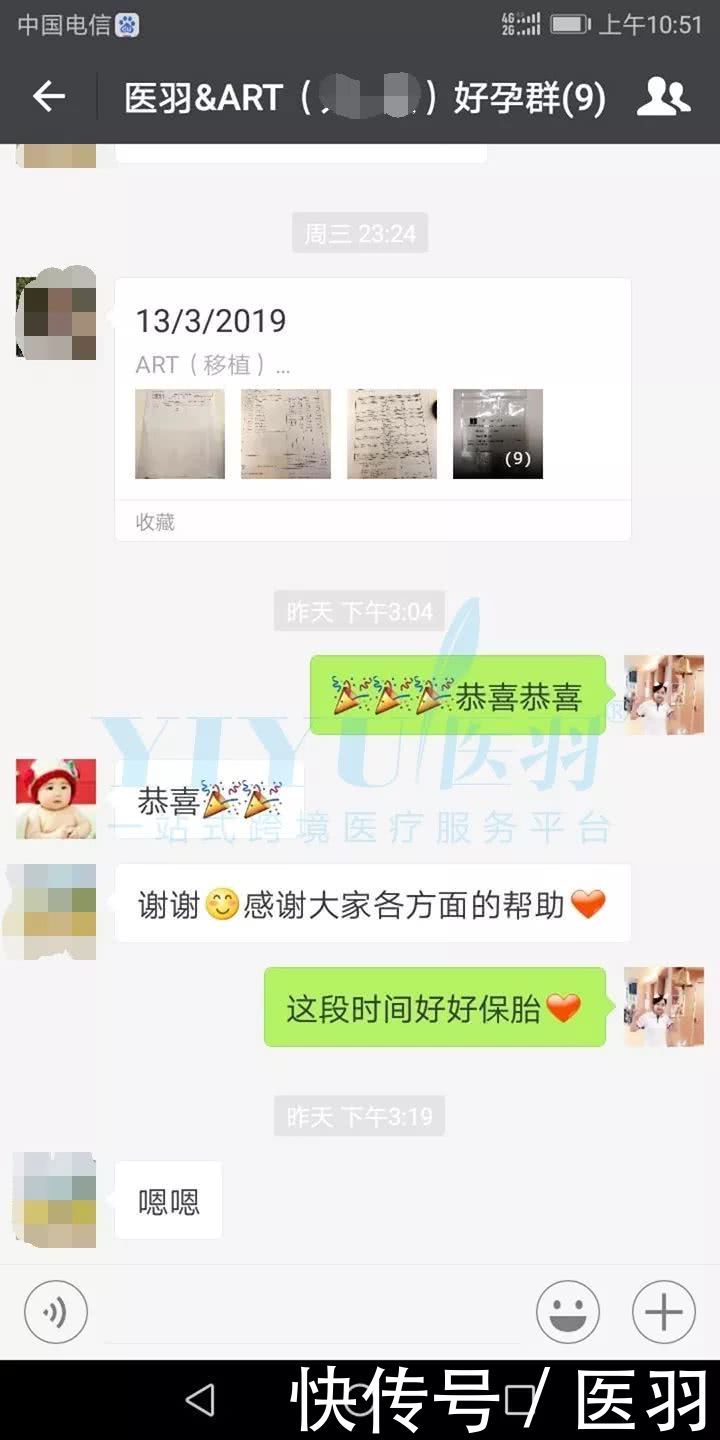
Task: Tap the system back navigation button
Action: (200, 1400)
